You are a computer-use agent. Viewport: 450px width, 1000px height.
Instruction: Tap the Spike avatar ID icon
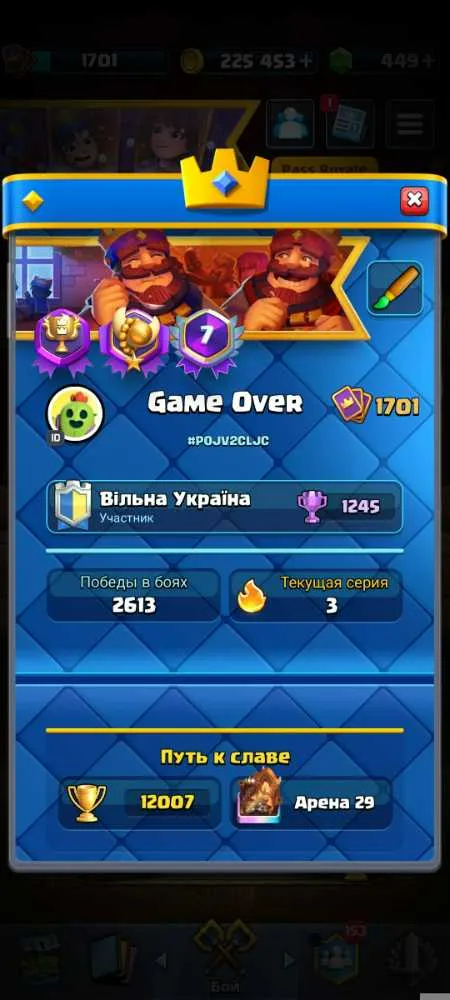(x=75, y=415)
